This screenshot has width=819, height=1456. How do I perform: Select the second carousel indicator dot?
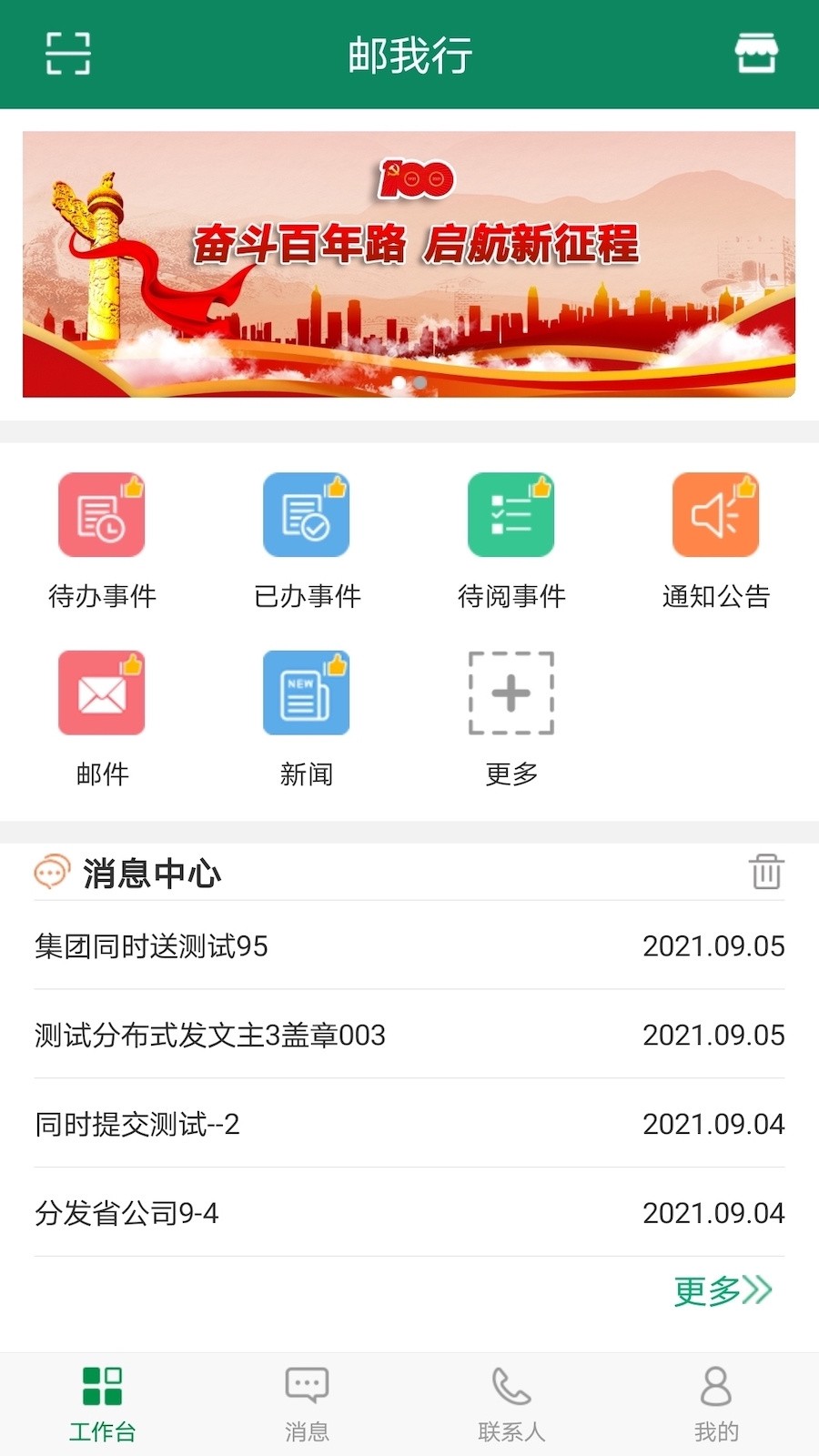[420, 383]
